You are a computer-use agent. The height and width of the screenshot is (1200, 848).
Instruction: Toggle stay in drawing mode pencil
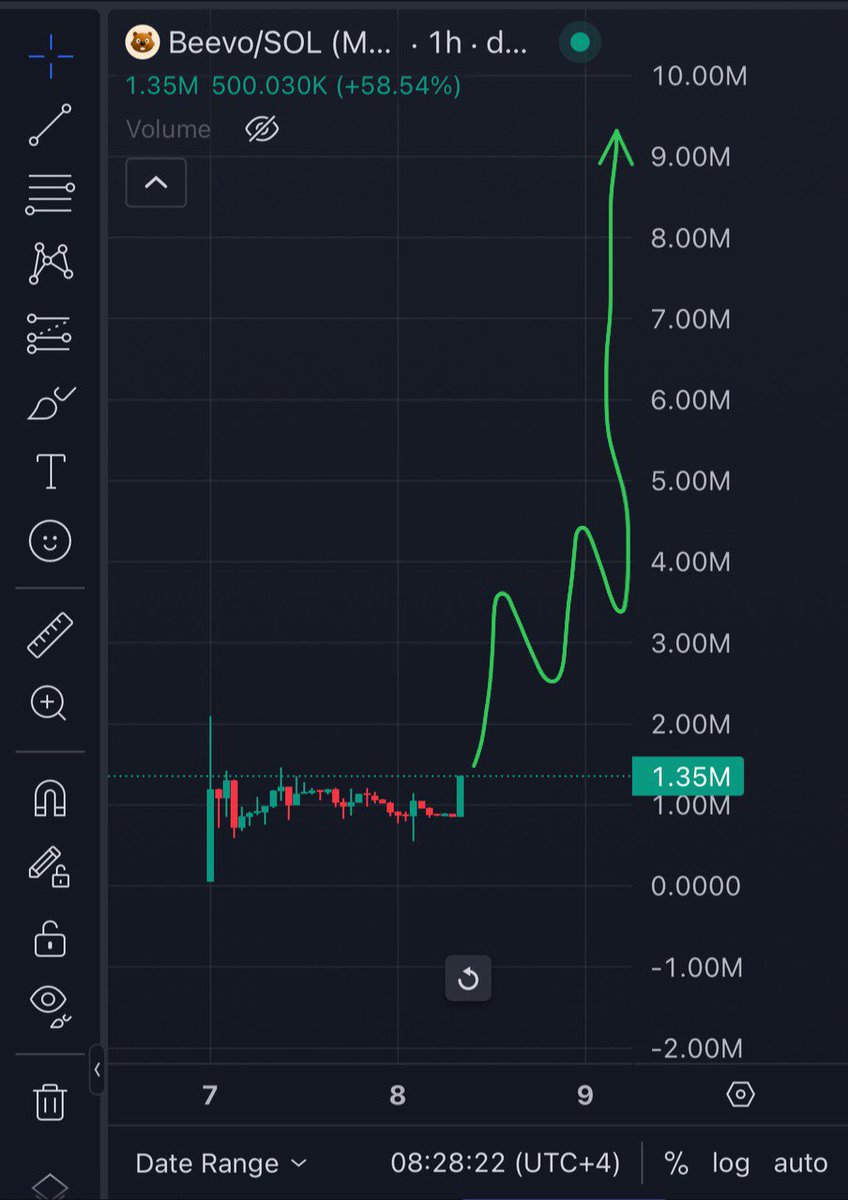50,867
